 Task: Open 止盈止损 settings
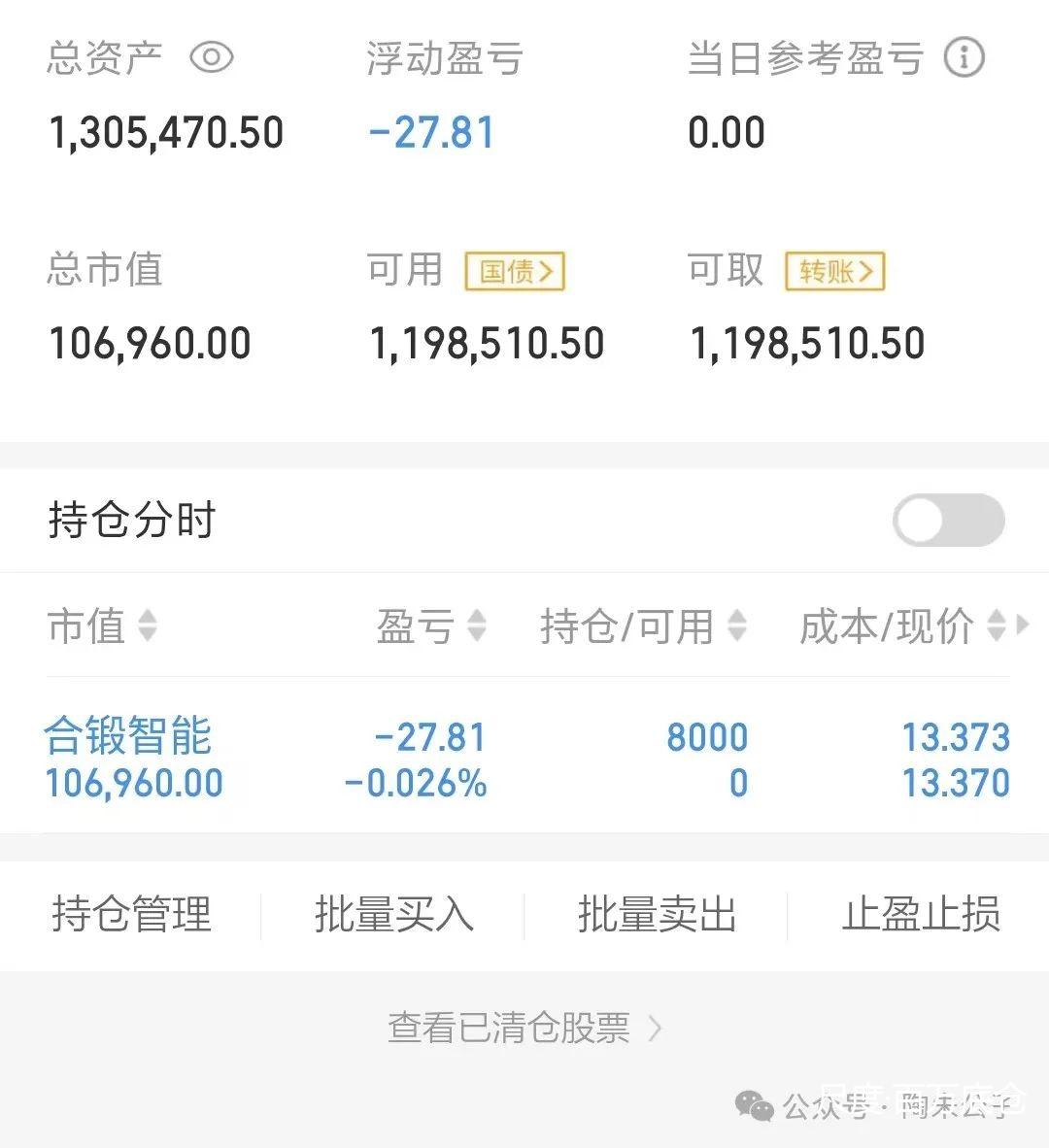pos(921,914)
